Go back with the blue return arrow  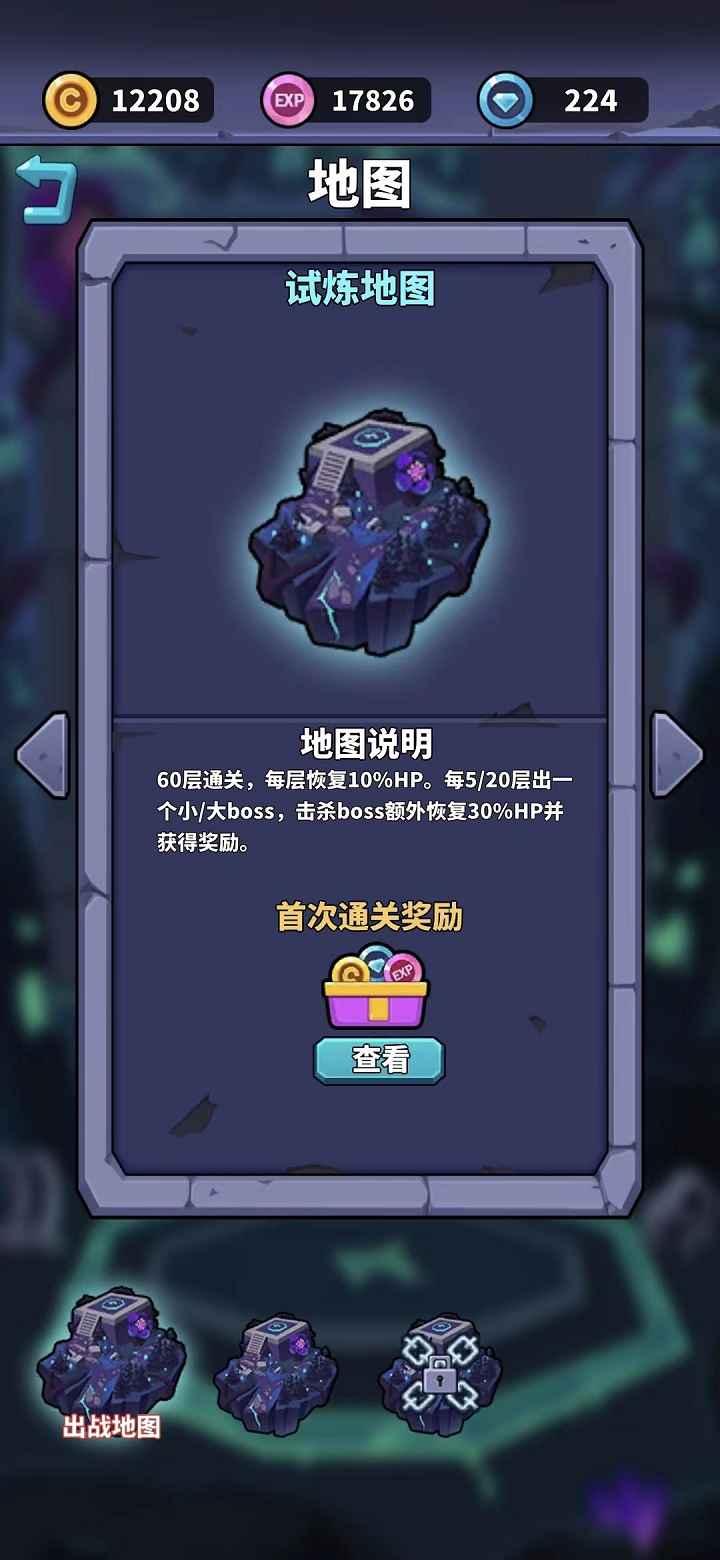tap(47, 188)
